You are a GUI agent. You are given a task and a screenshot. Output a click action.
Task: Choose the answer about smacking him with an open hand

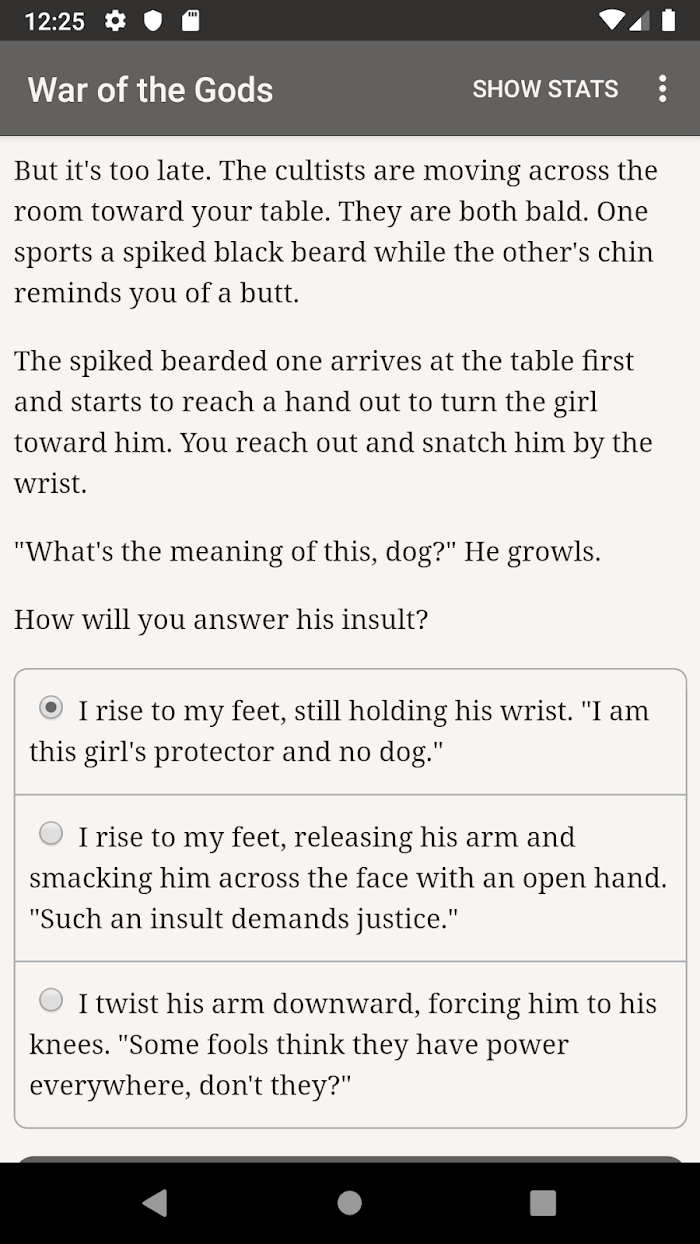350,878
